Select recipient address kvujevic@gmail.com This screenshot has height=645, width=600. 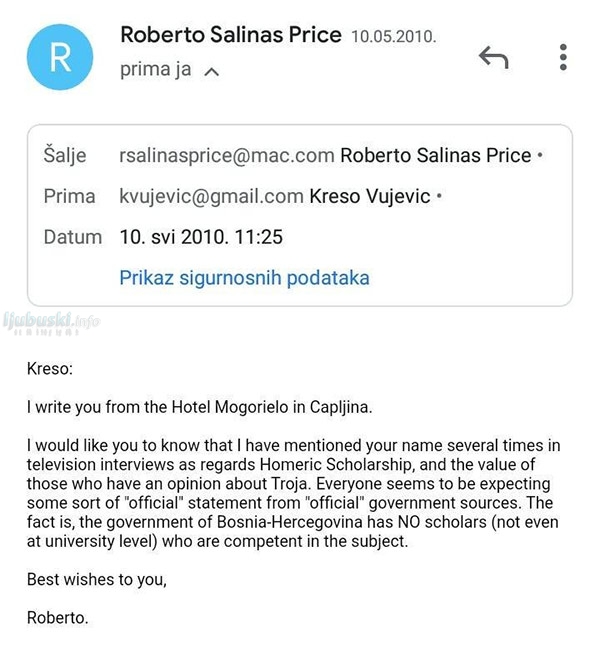pyautogui.click(x=211, y=196)
